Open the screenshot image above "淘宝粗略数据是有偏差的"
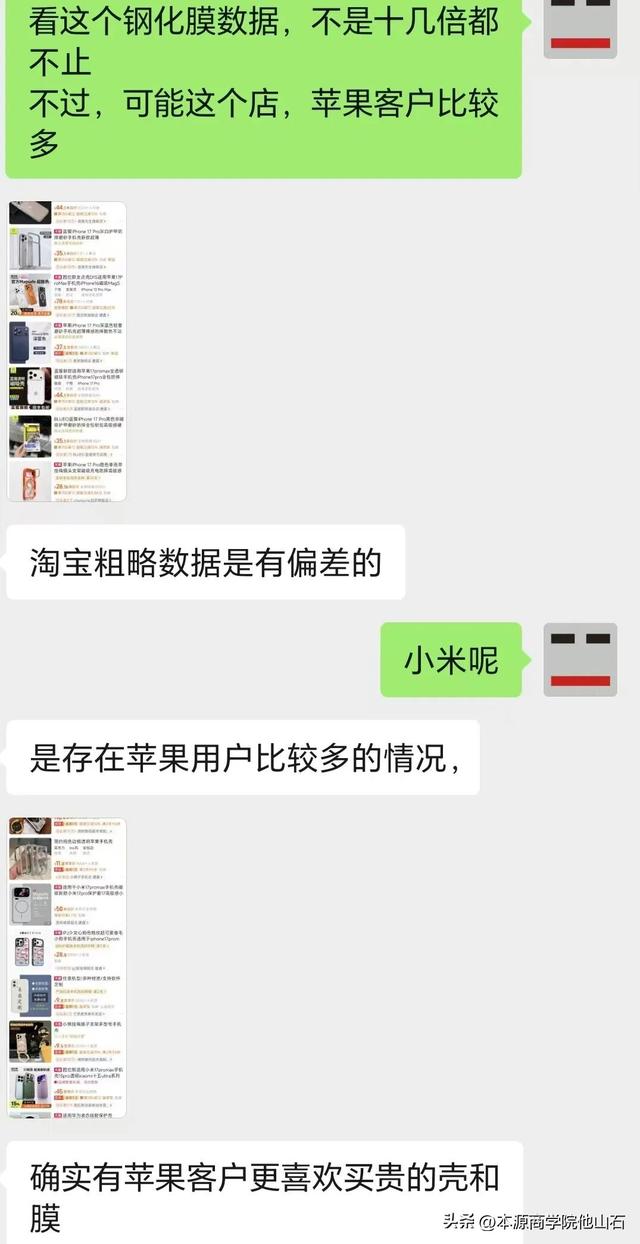 68,351
